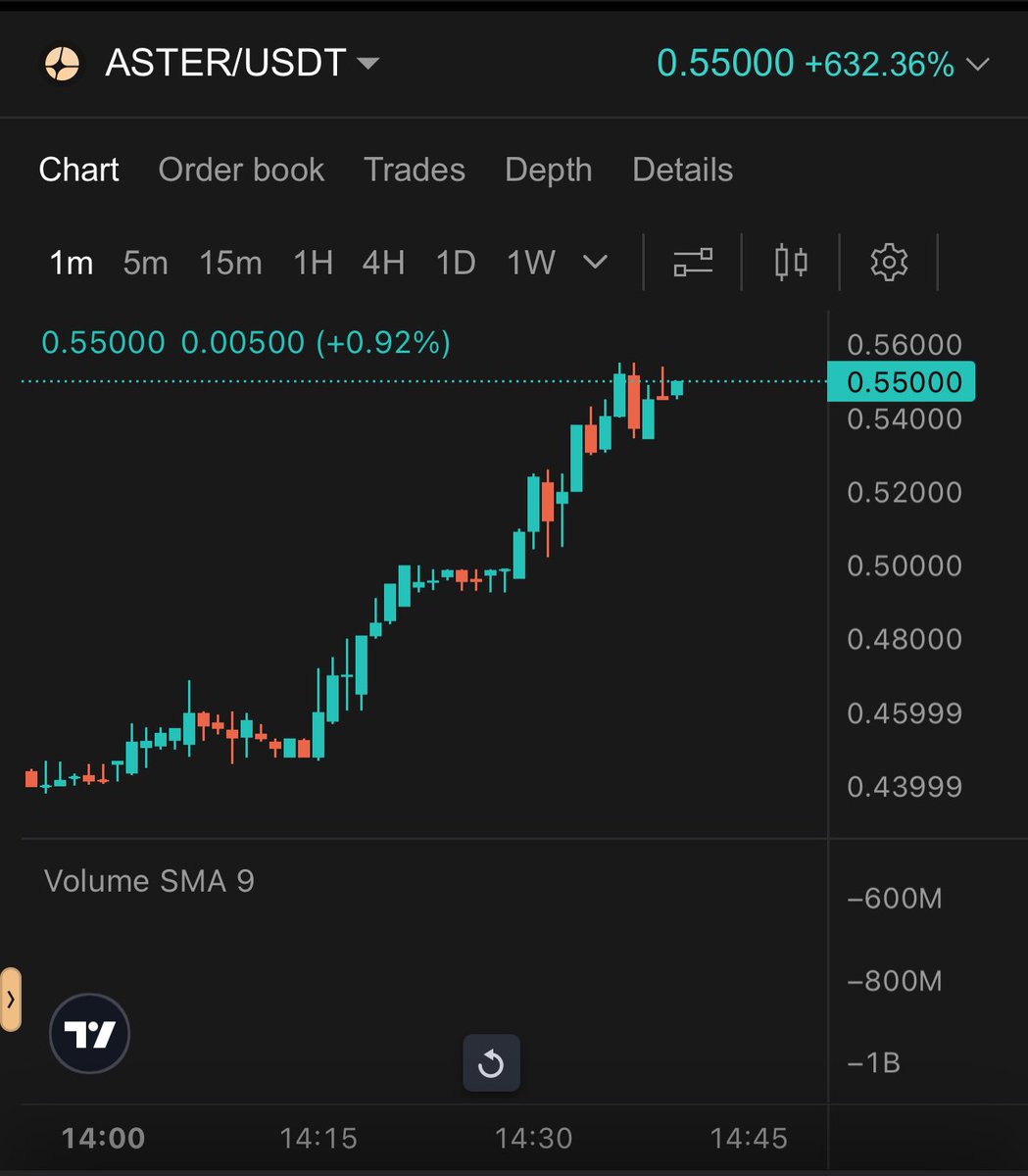The height and width of the screenshot is (1176, 1028).
Task: Open the Depth tab
Action: click(548, 170)
